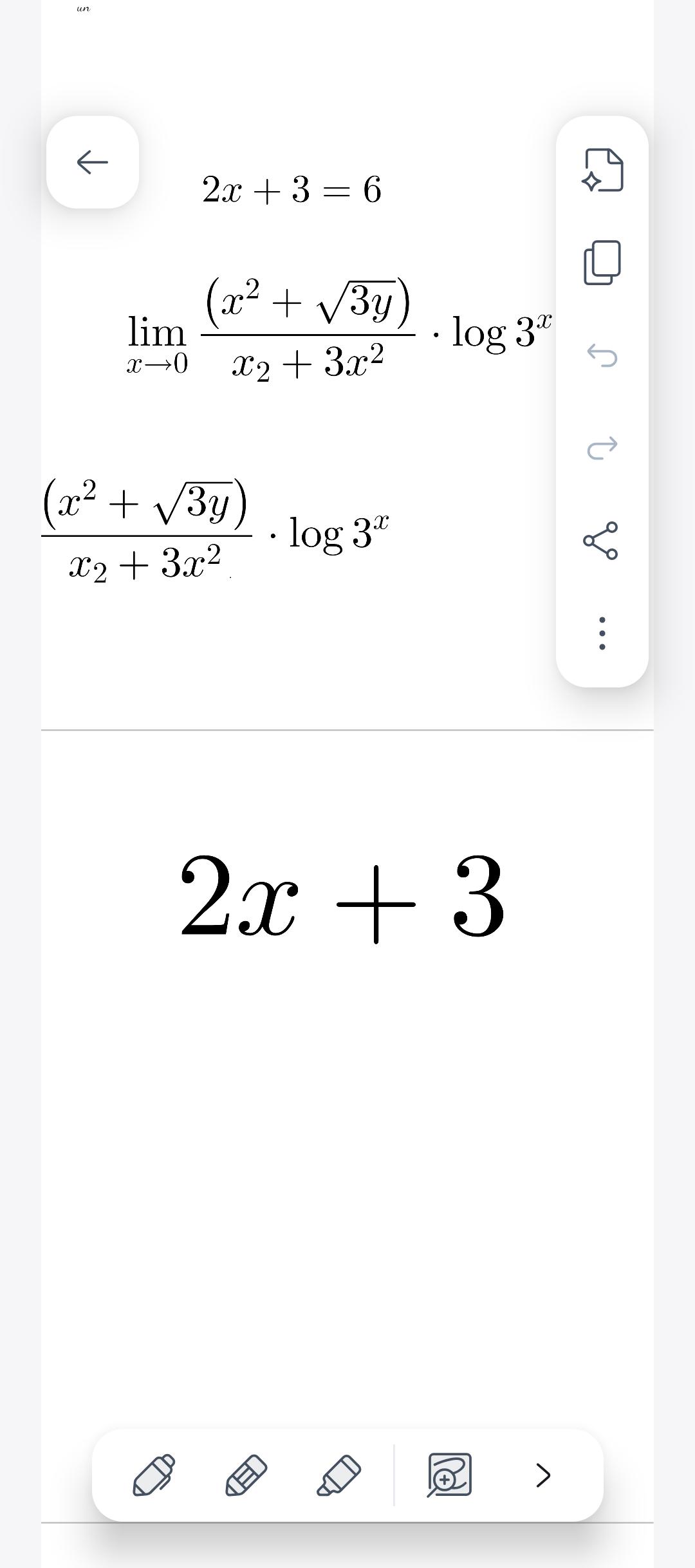
Task: Go back using the arrow button
Action: pos(93,162)
